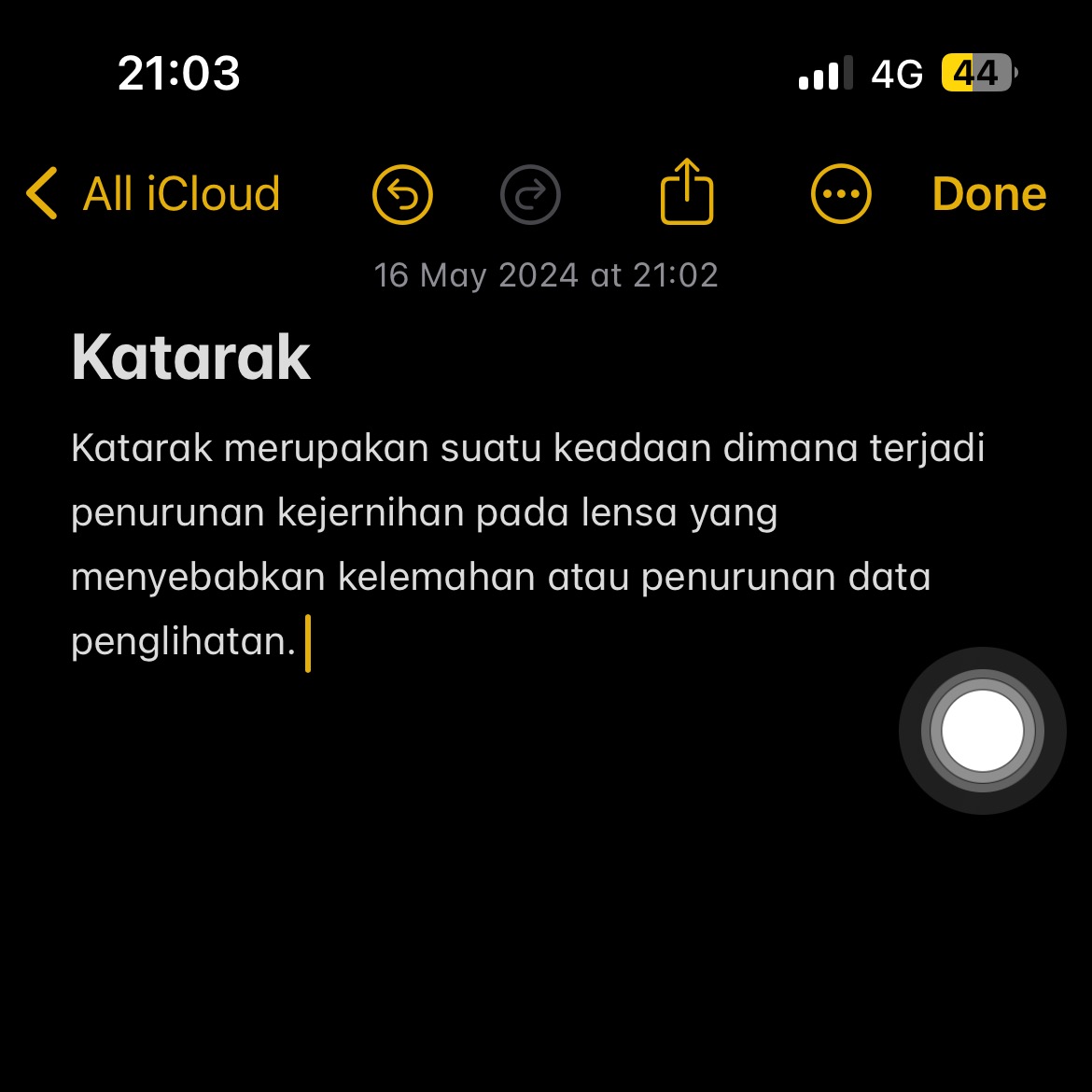Image resolution: width=1092 pixels, height=1092 pixels.
Task: Open the AssistiveTouch floating button
Action: tap(982, 731)
